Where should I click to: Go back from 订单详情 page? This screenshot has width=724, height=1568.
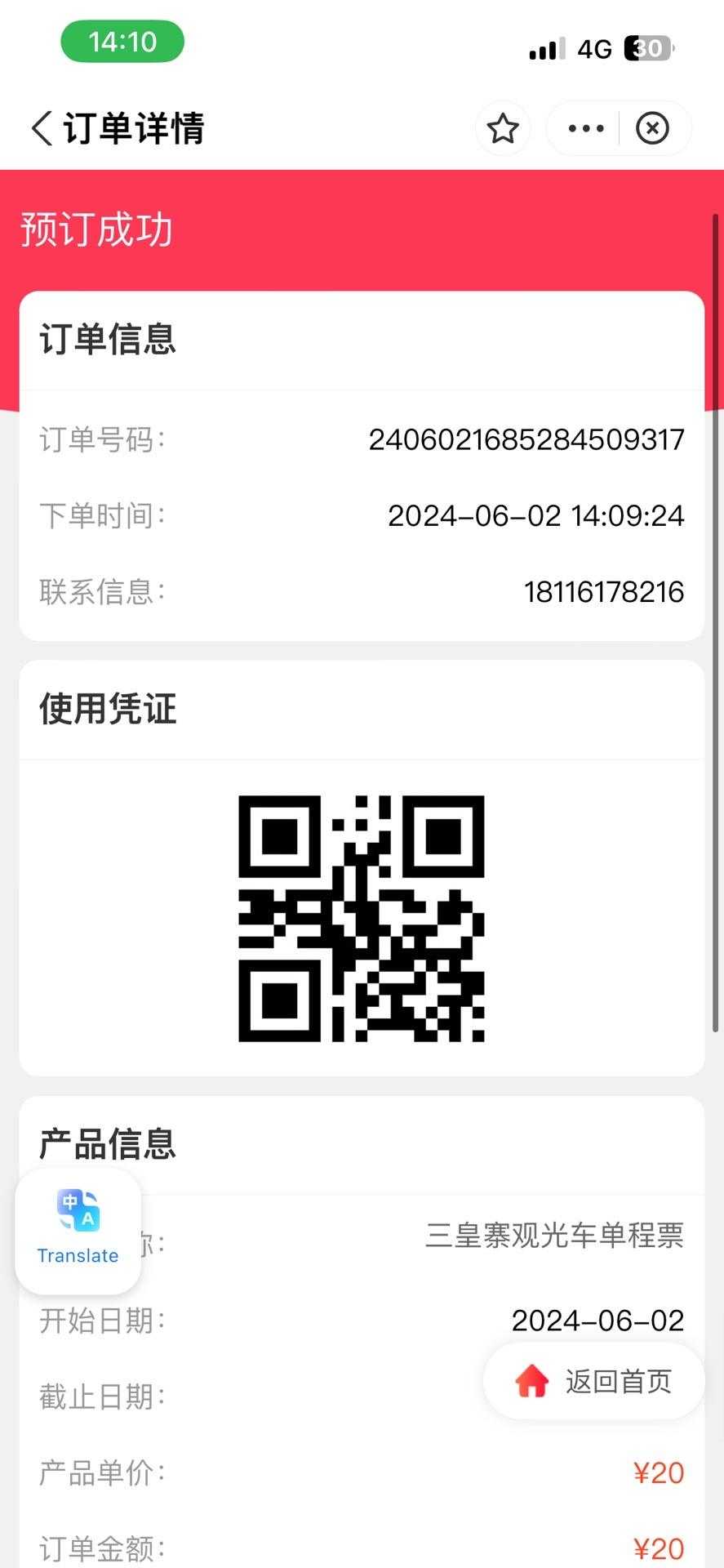tap(42, 128)
